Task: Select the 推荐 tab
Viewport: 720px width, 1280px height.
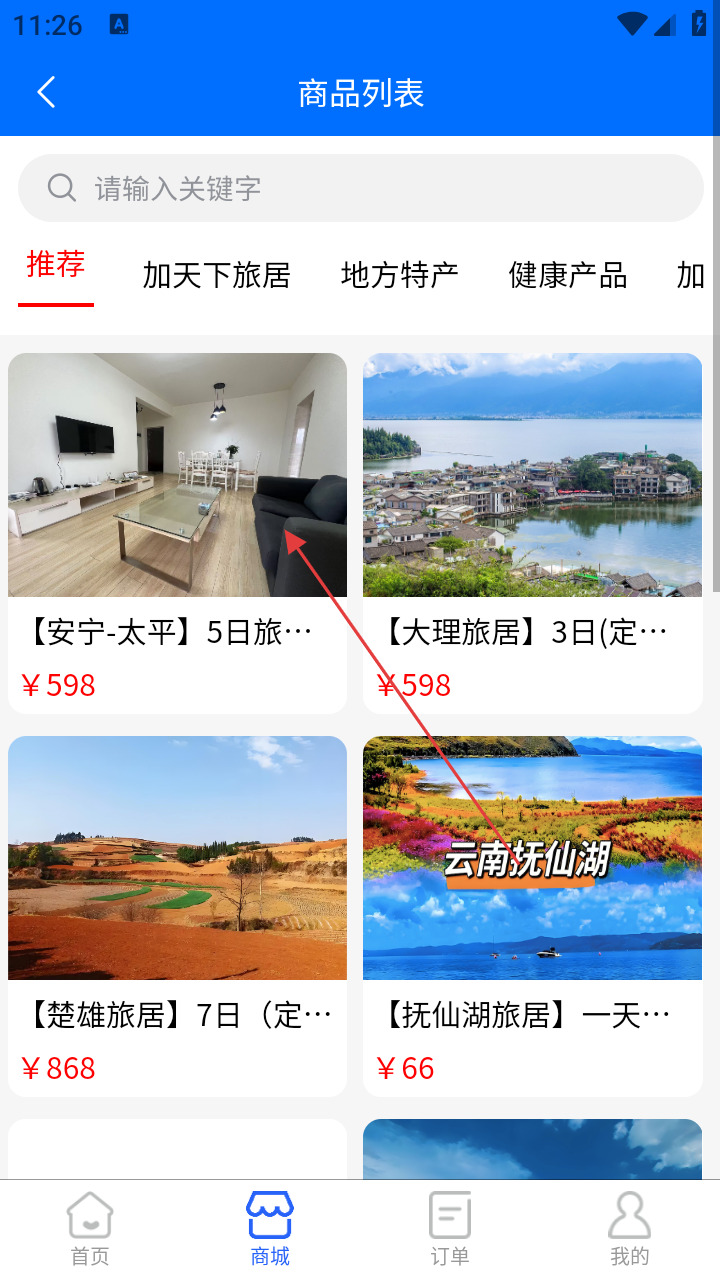Action: pos(56,266)
